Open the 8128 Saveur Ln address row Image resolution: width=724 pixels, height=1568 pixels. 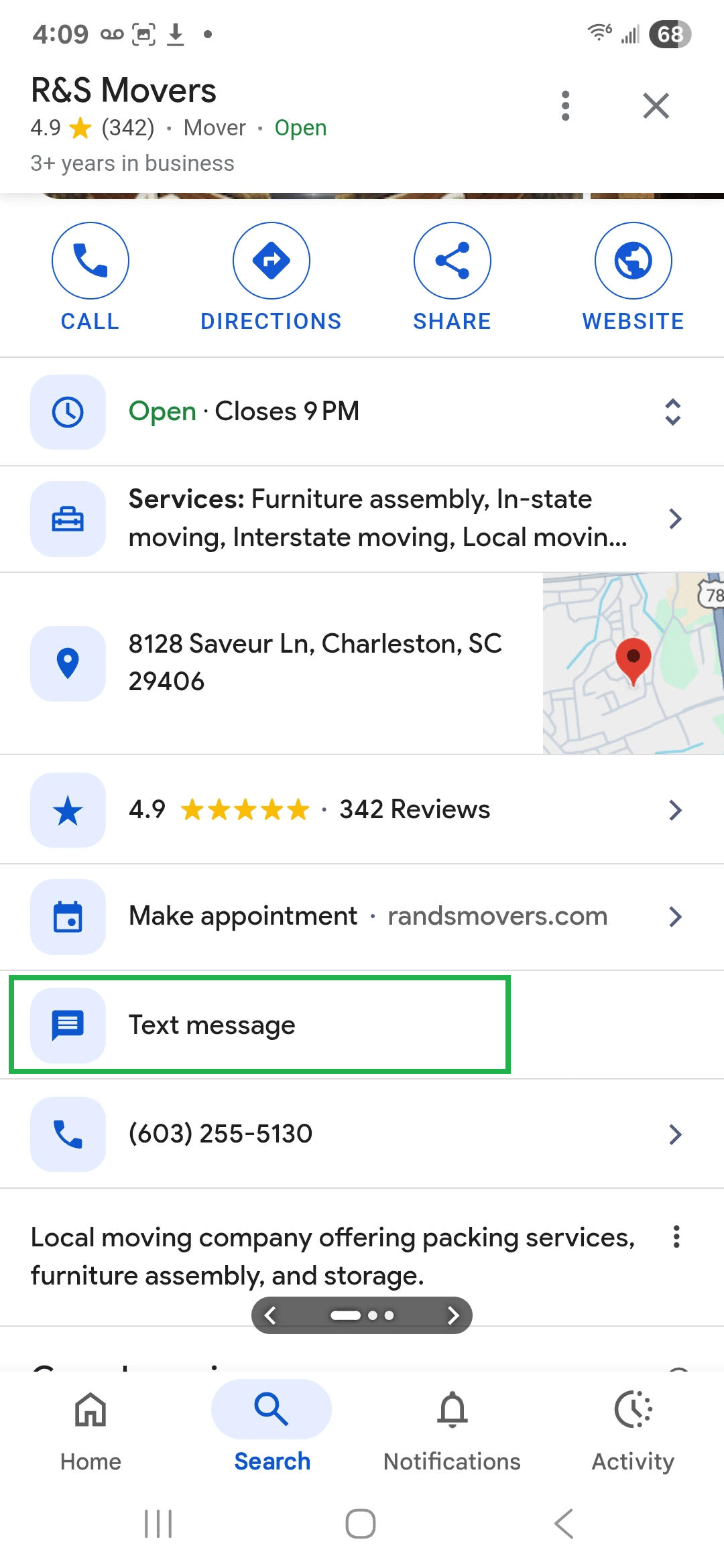point(315,662)
